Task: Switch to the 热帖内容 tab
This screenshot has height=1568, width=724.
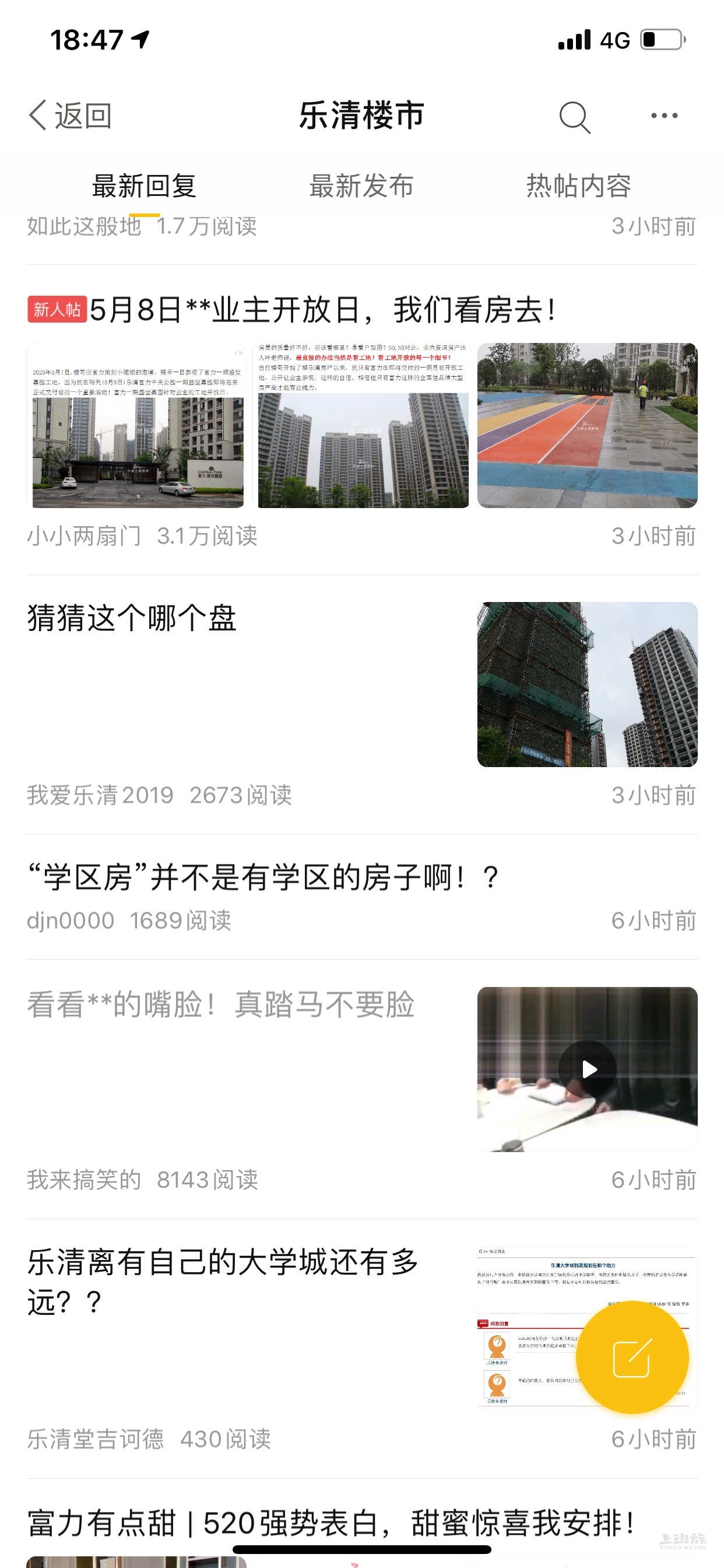Action: tap(578, 185)
